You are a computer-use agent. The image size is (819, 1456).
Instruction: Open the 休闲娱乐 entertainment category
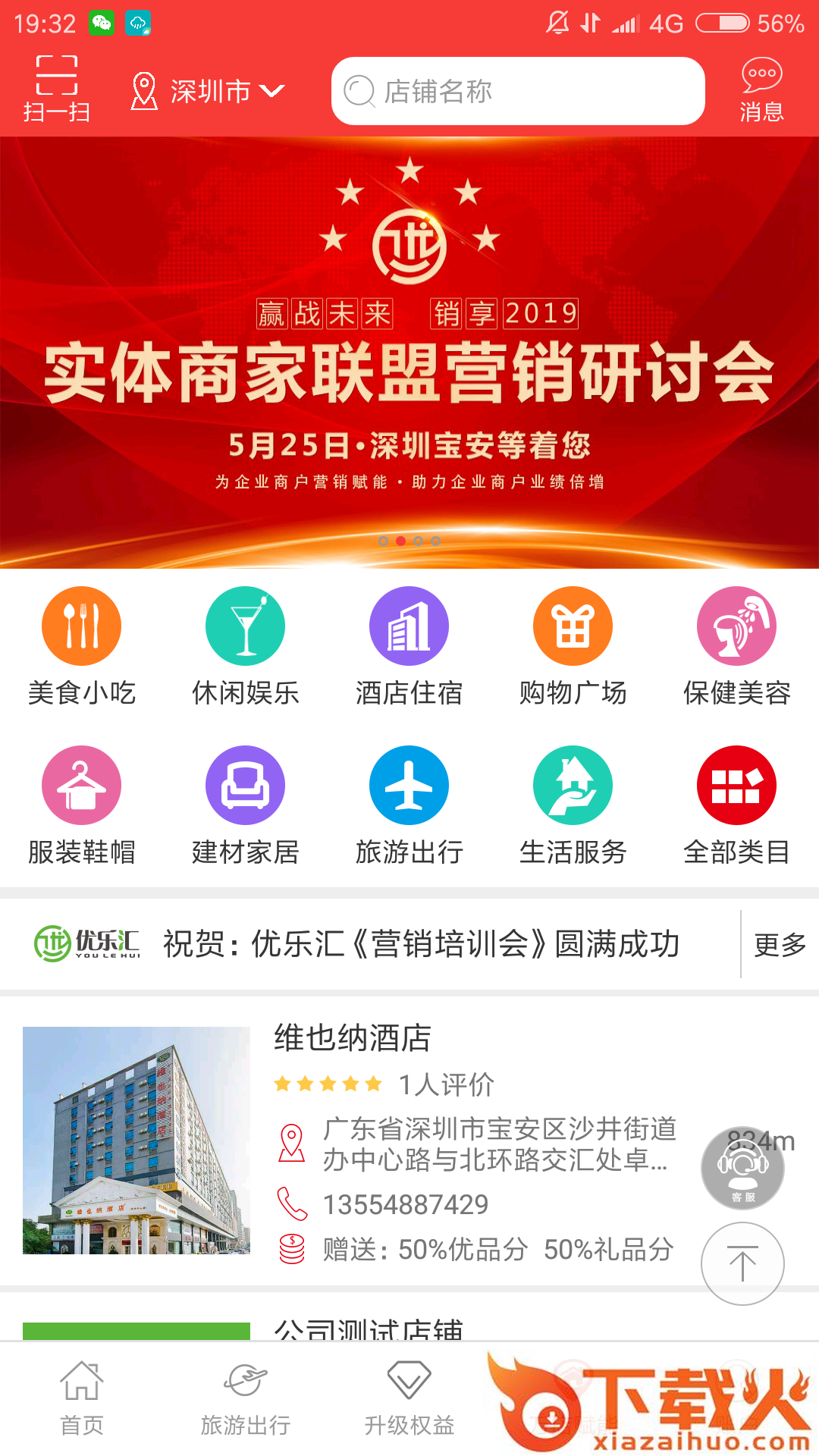point(245,626)
